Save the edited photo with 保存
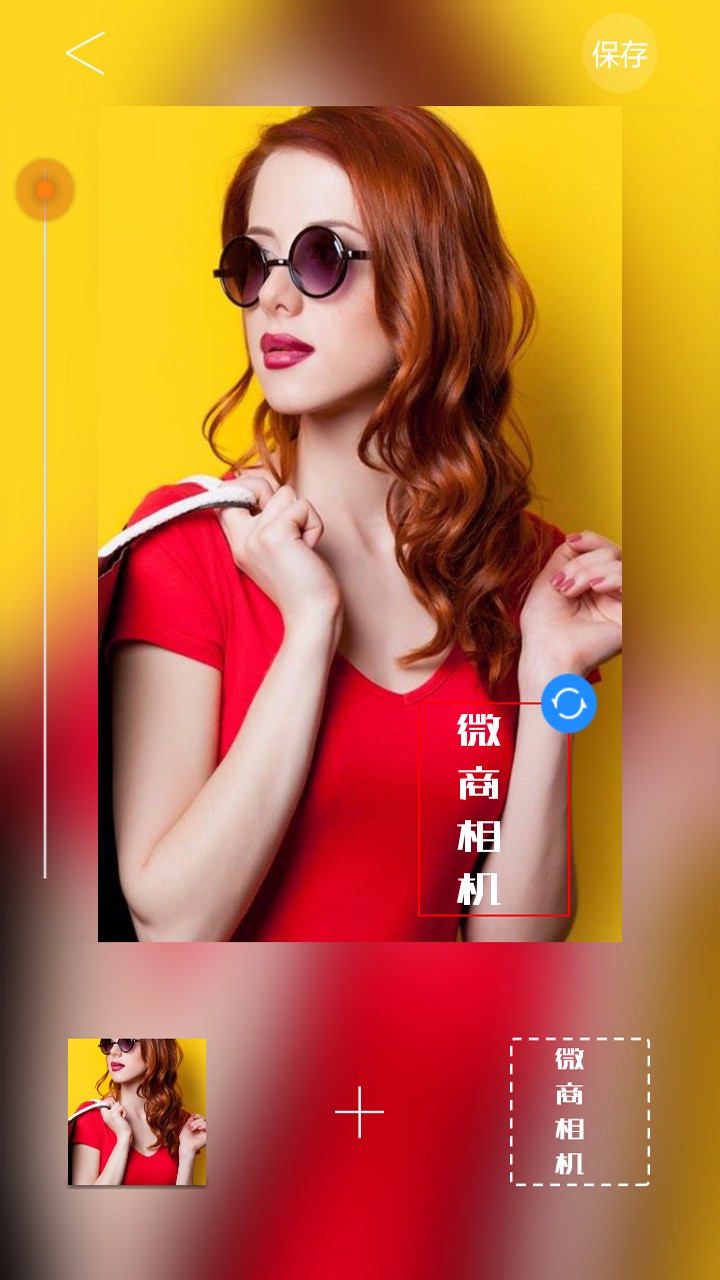Screen dimensions: 720x1280 619,54
